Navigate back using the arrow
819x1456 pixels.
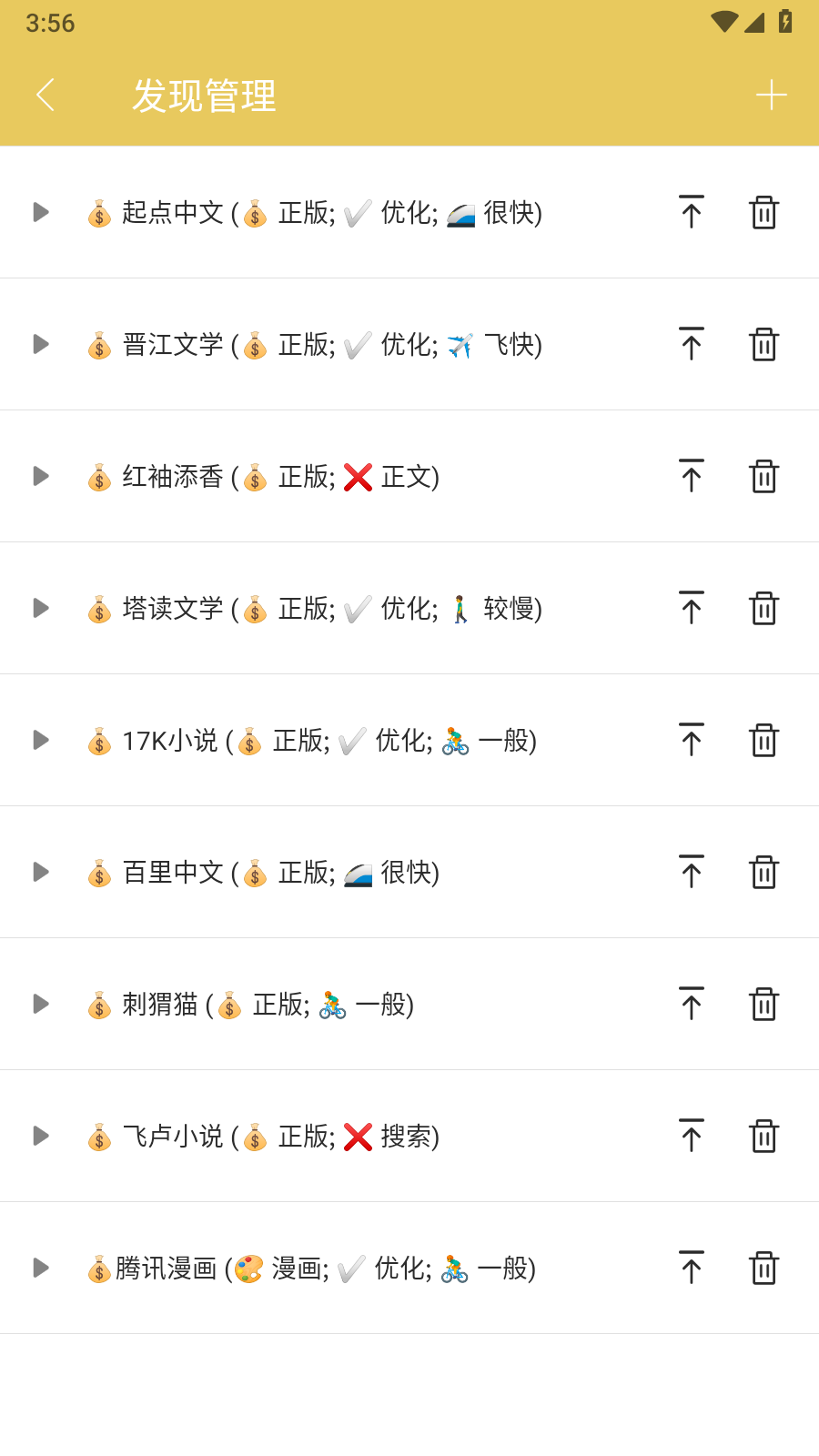[x=45, y=94]
